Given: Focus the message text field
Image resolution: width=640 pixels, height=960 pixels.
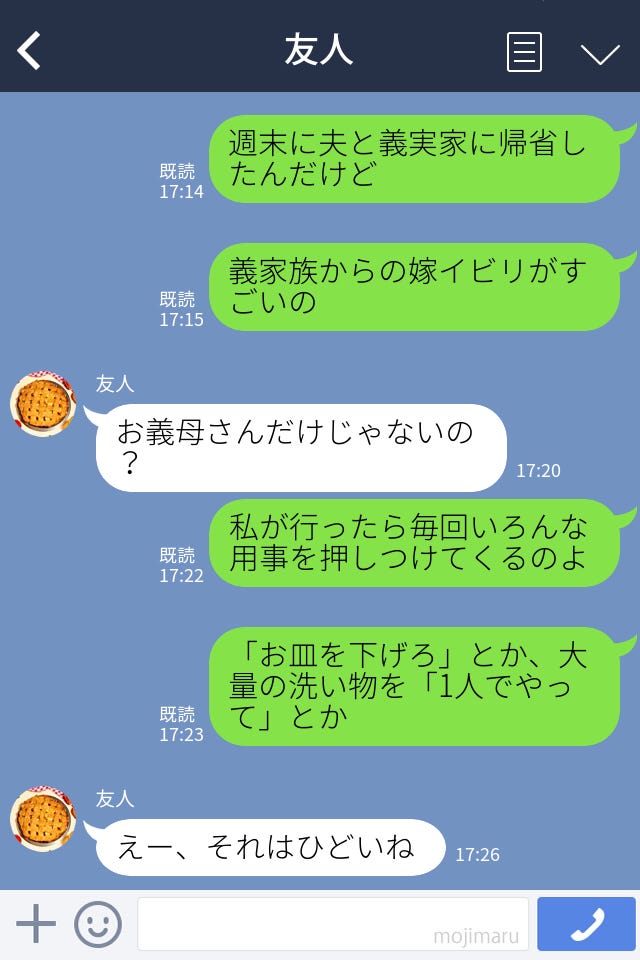Looking at the screenshot, I should click(332, 923).
